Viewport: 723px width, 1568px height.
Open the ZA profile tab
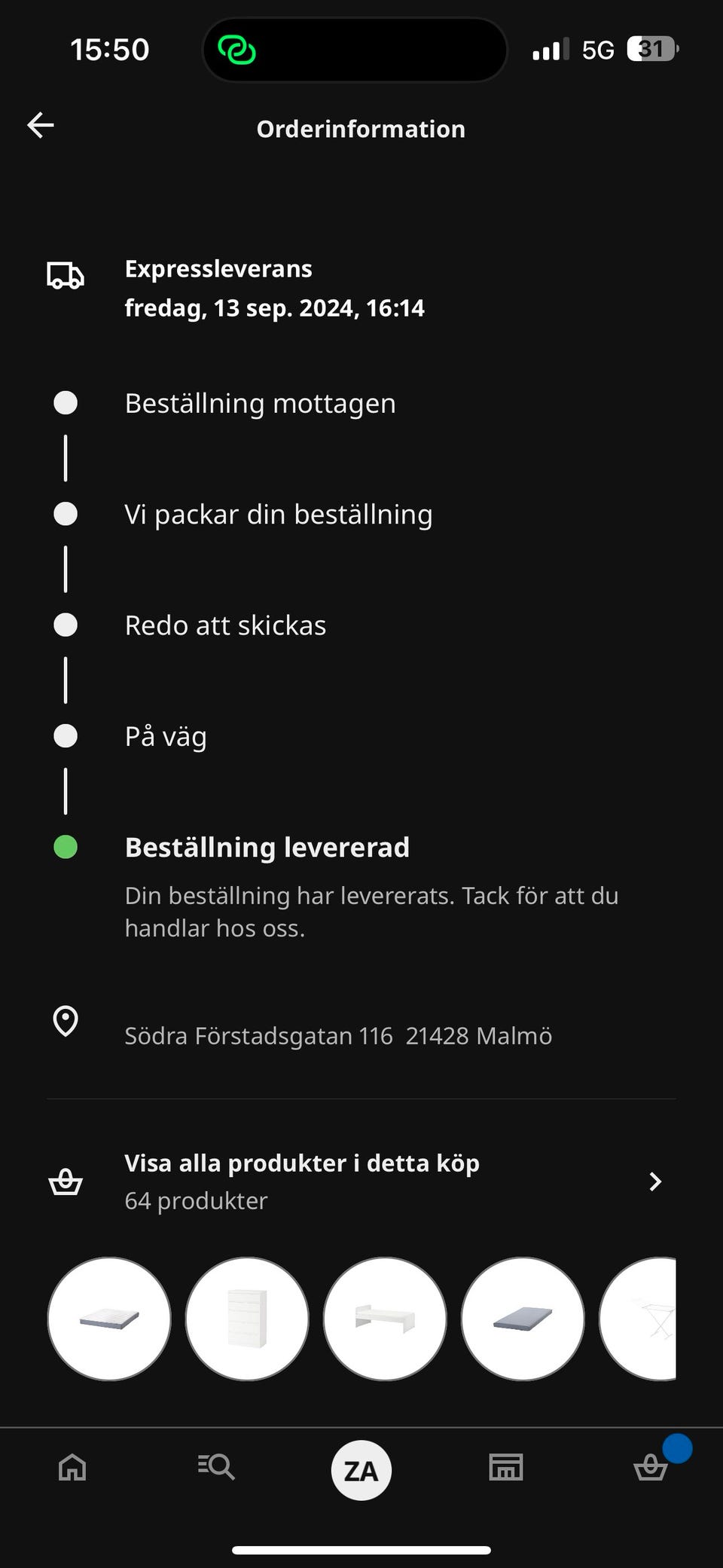(361, 1470)
